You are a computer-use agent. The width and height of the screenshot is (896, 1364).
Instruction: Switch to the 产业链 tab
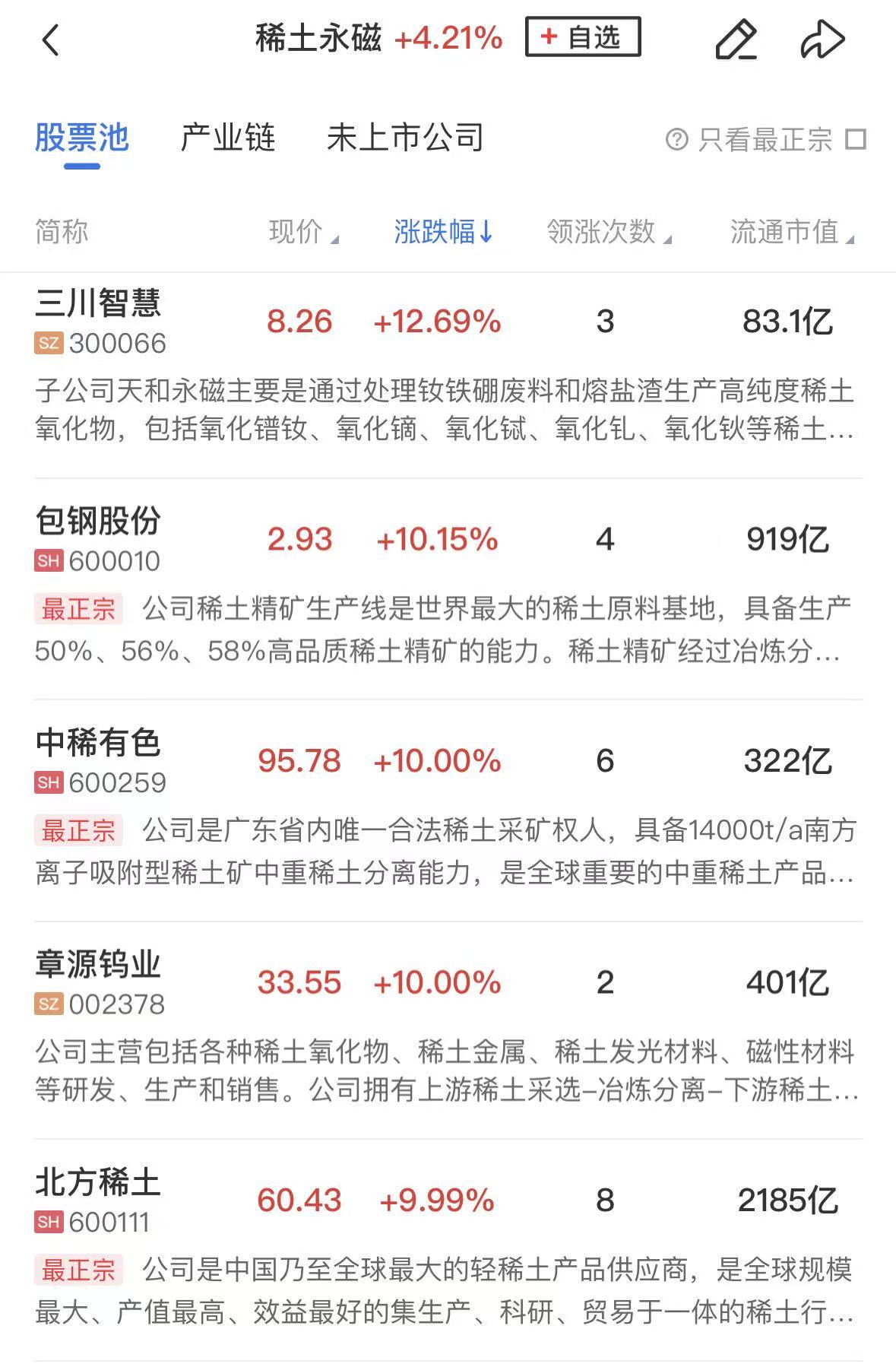228,138
